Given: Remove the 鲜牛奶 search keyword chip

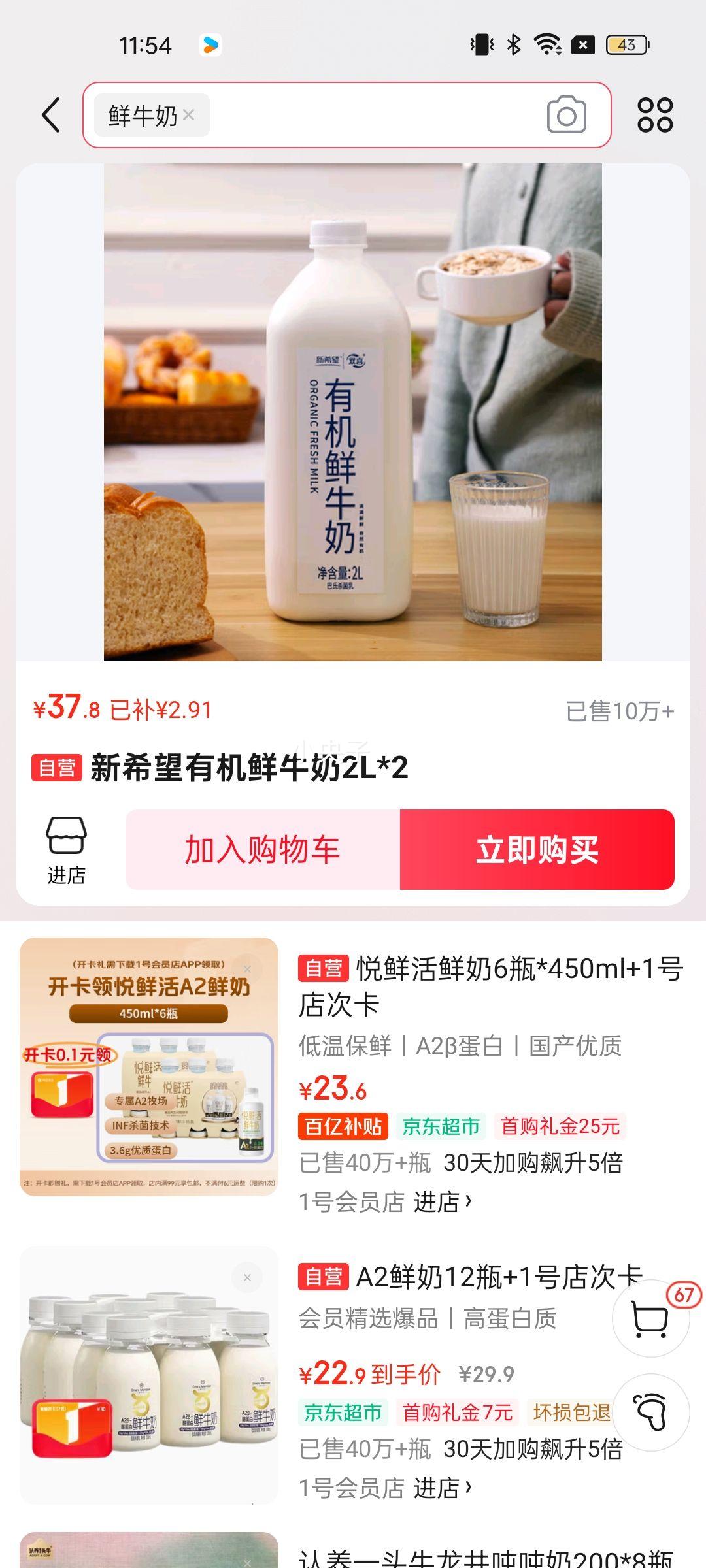Looking at the screenshot, I should point(189,115).
